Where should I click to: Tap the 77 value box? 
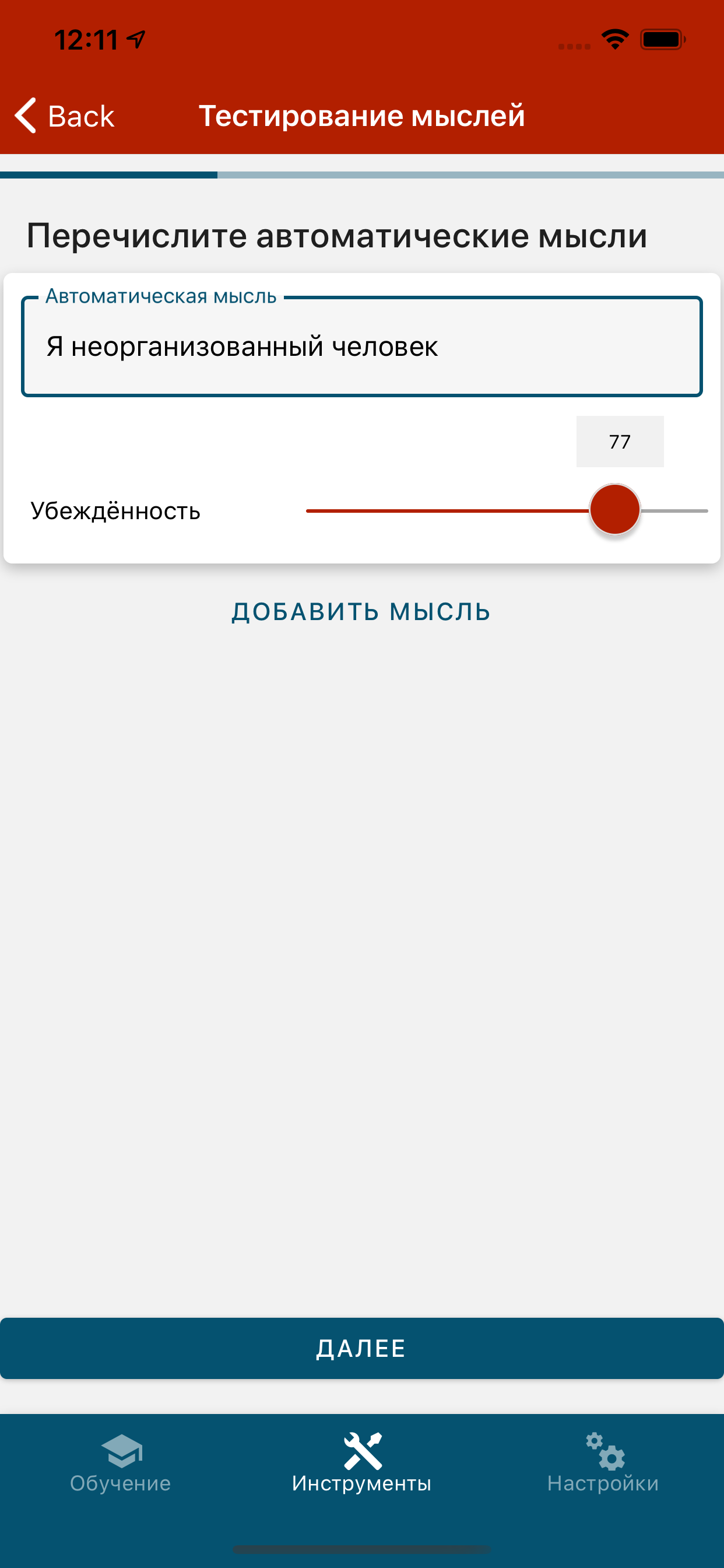pos(619,442)
